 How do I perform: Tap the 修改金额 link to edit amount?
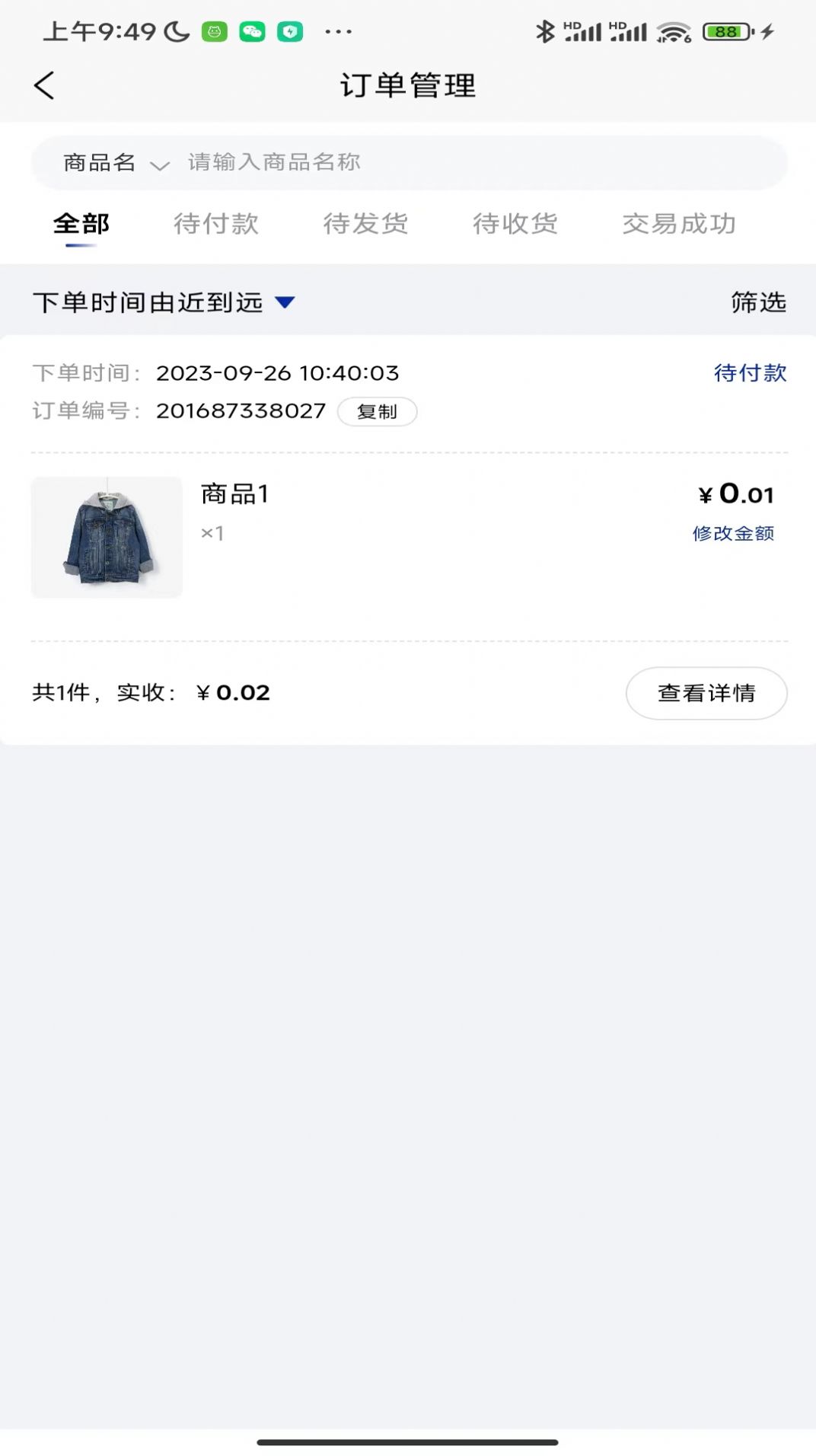(x=733, y=534)
